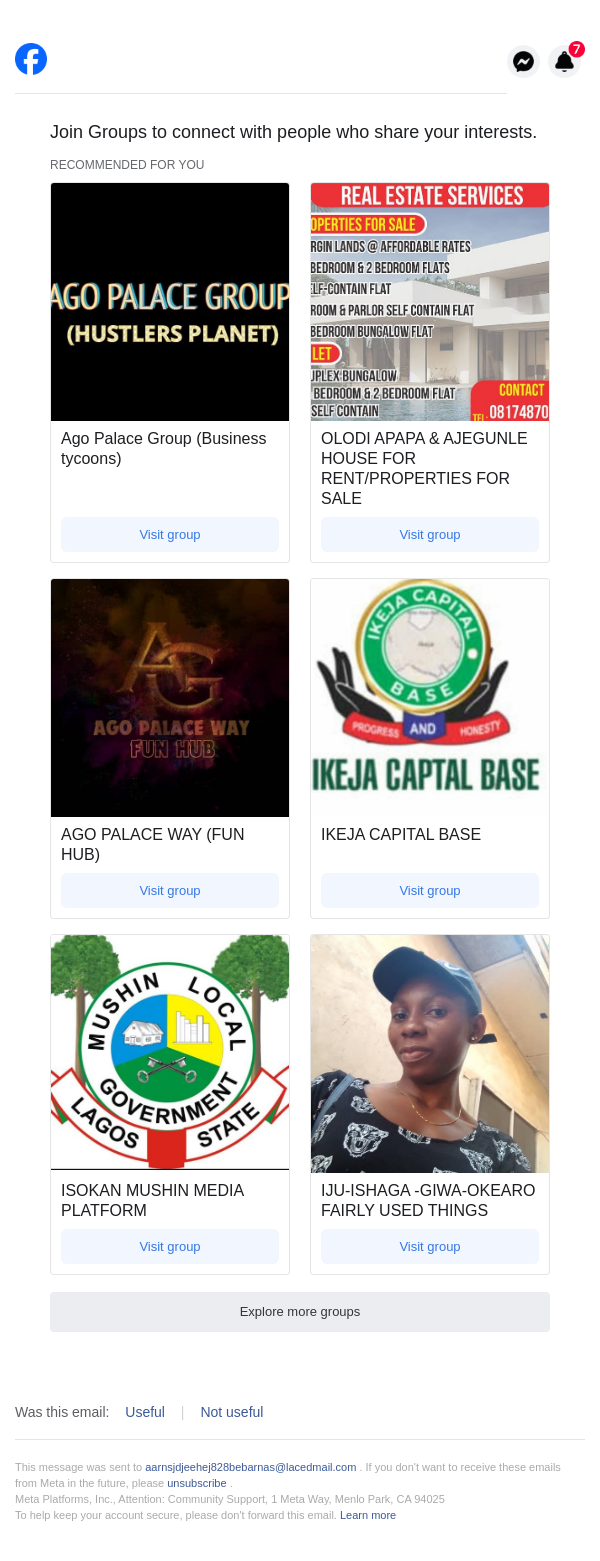
Task: Open the Real Estate Services group image
Action: pyautogui.click(x=430, y=302)
